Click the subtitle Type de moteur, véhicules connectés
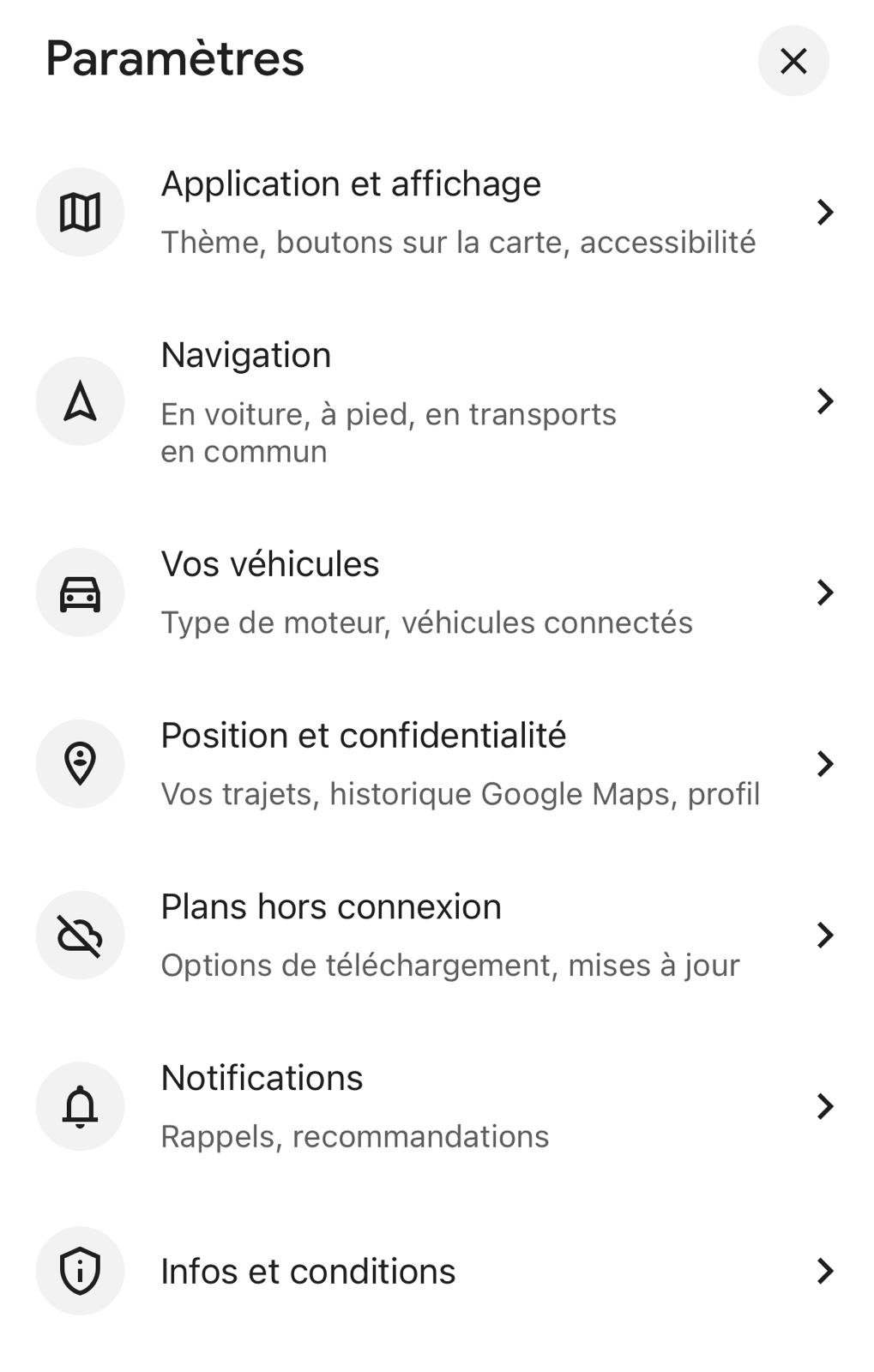The height and width of the screenshot is (1372, 874). pyautogui.click(x=429, y=623)
